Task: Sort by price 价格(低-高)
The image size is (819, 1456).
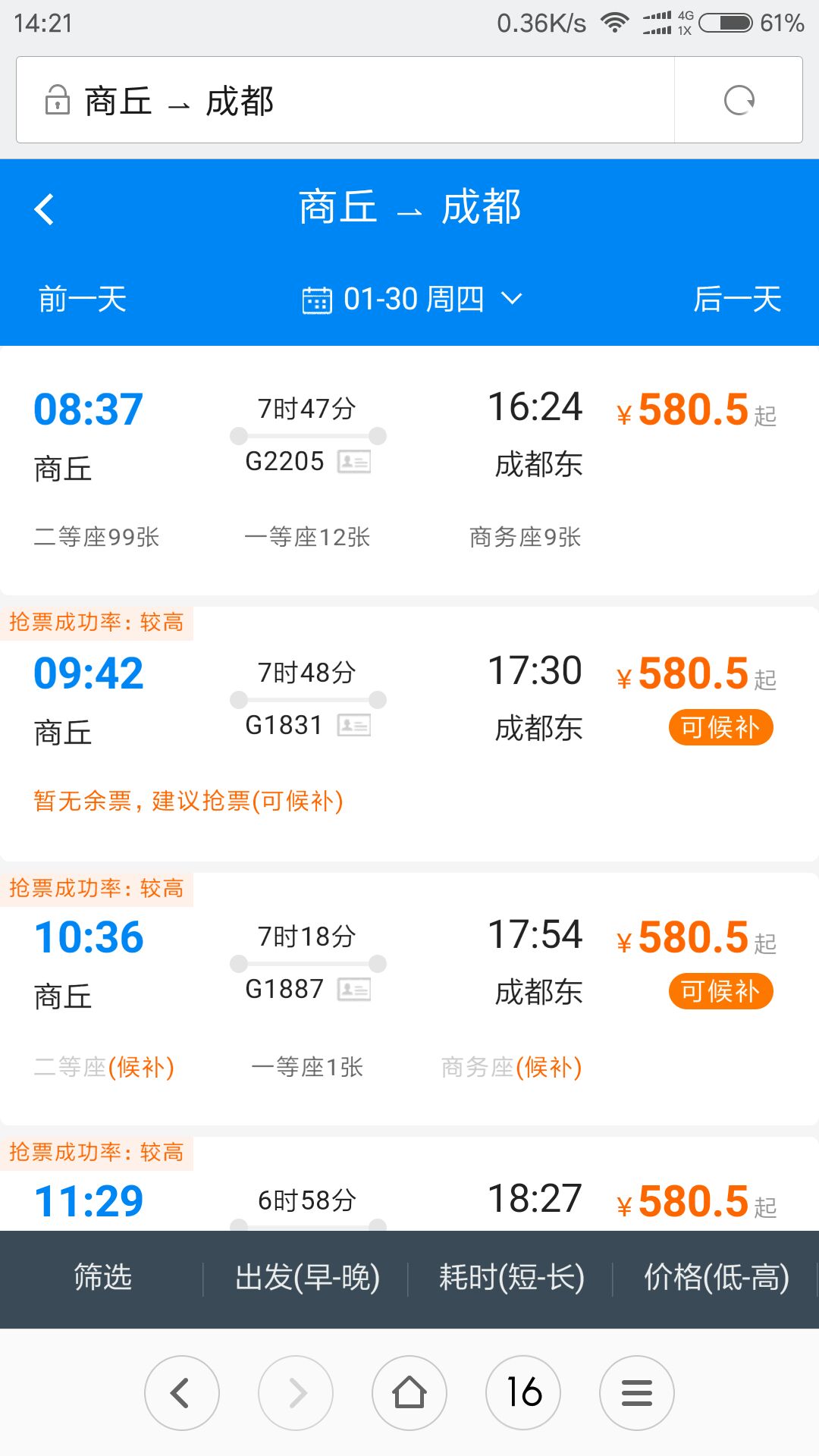Action: 717,1278
